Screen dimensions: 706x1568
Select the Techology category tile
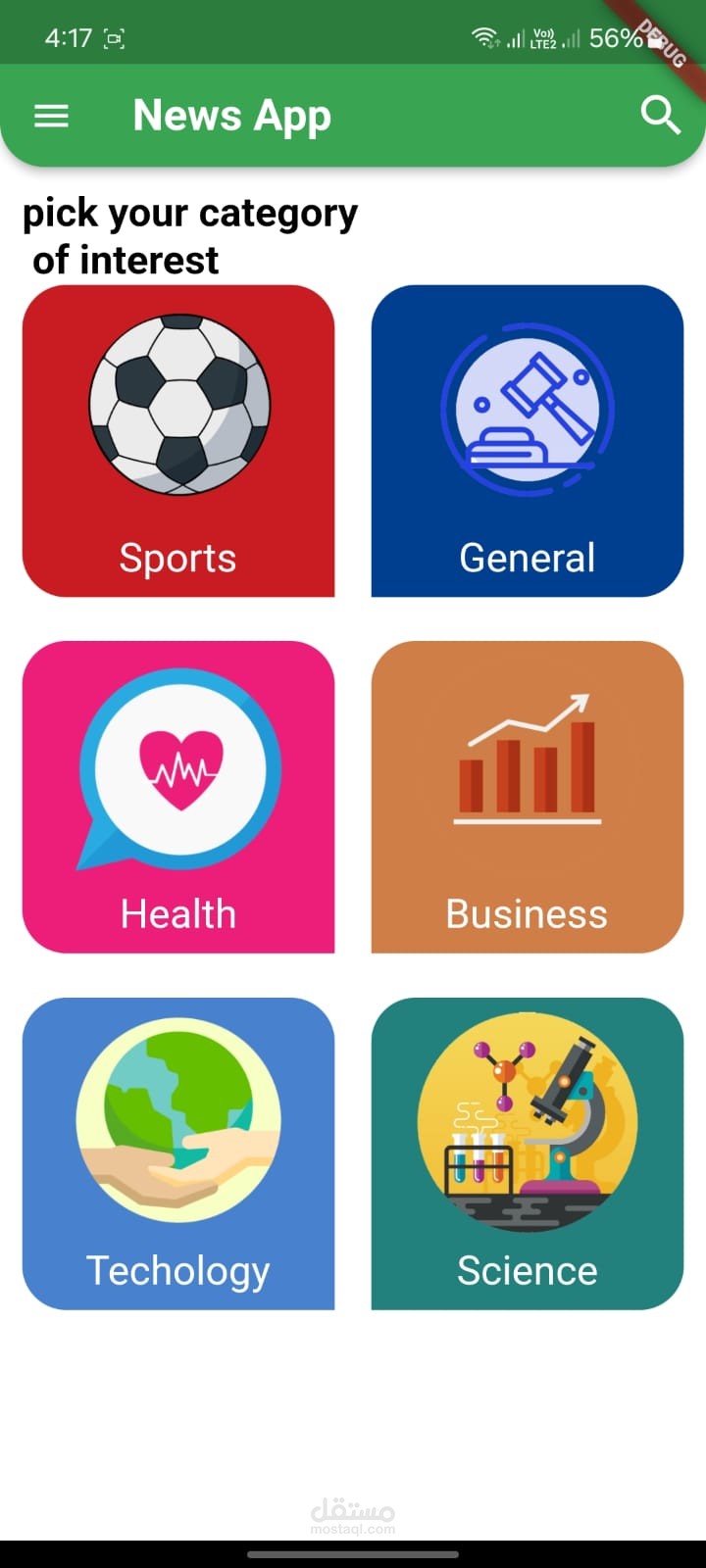click(x=178, y=1153)
